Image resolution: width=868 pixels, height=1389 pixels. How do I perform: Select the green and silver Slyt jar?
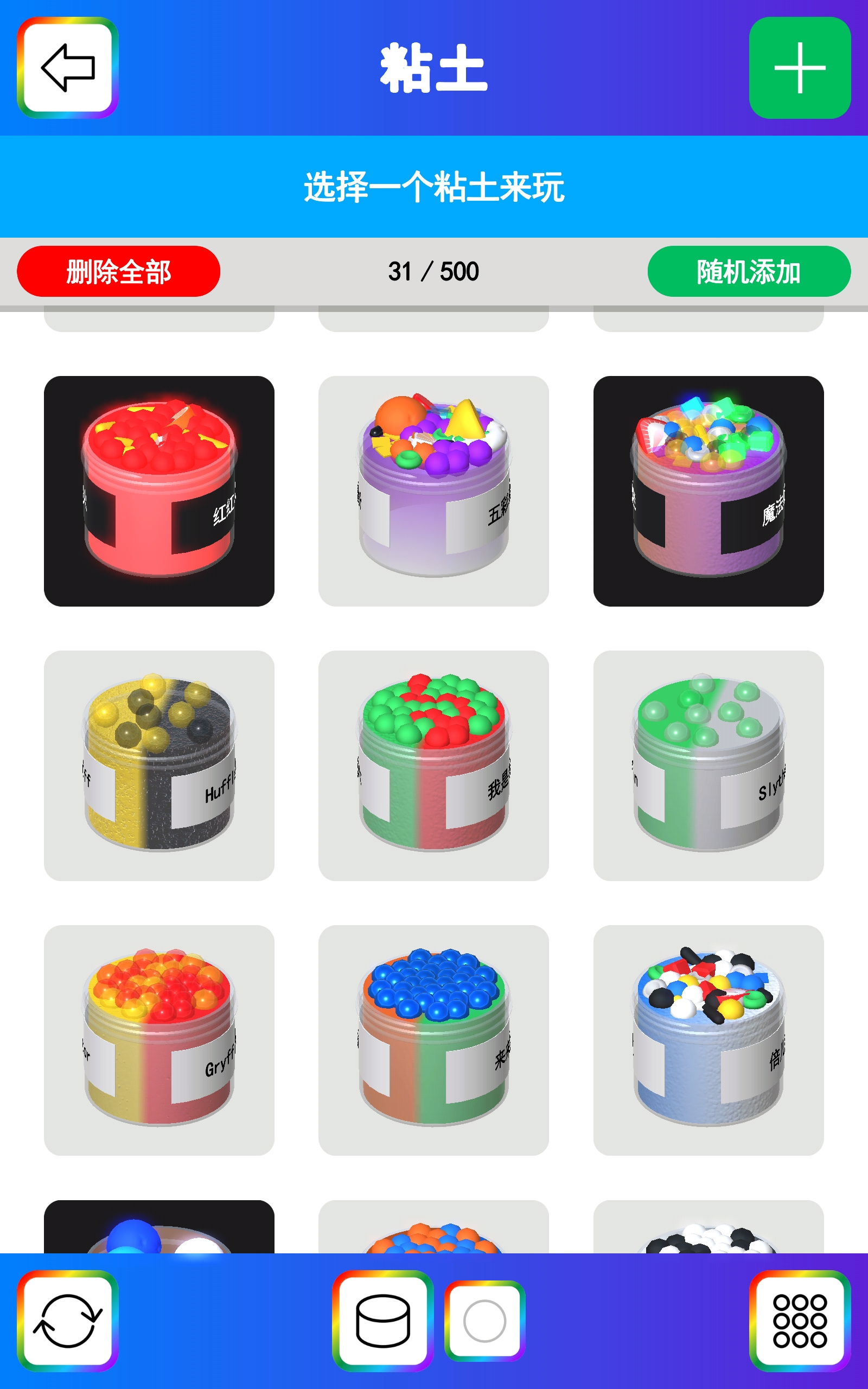click(708, 765)
